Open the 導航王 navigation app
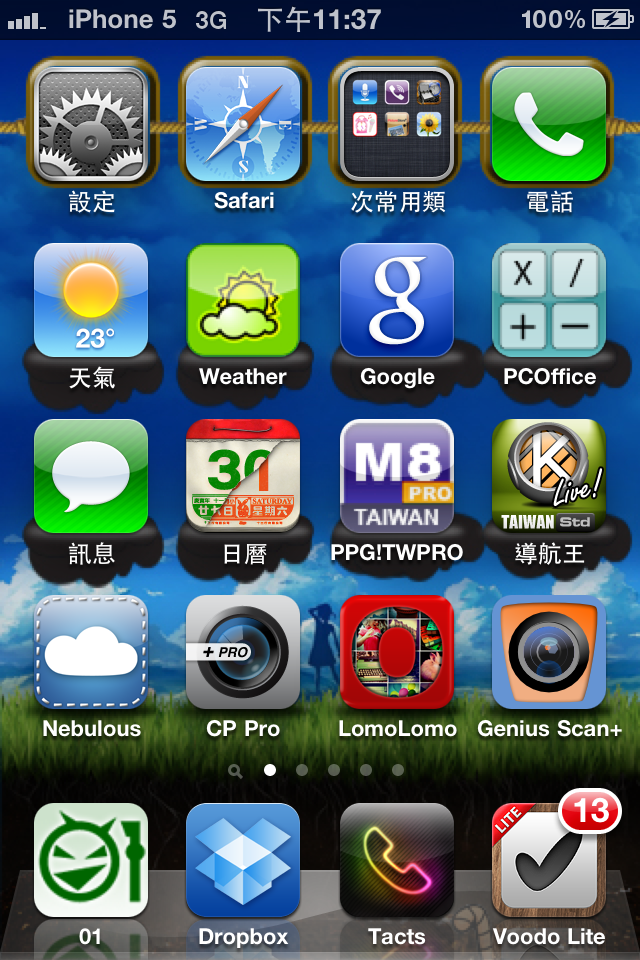 pyautogui.click(x=548, y=476)
